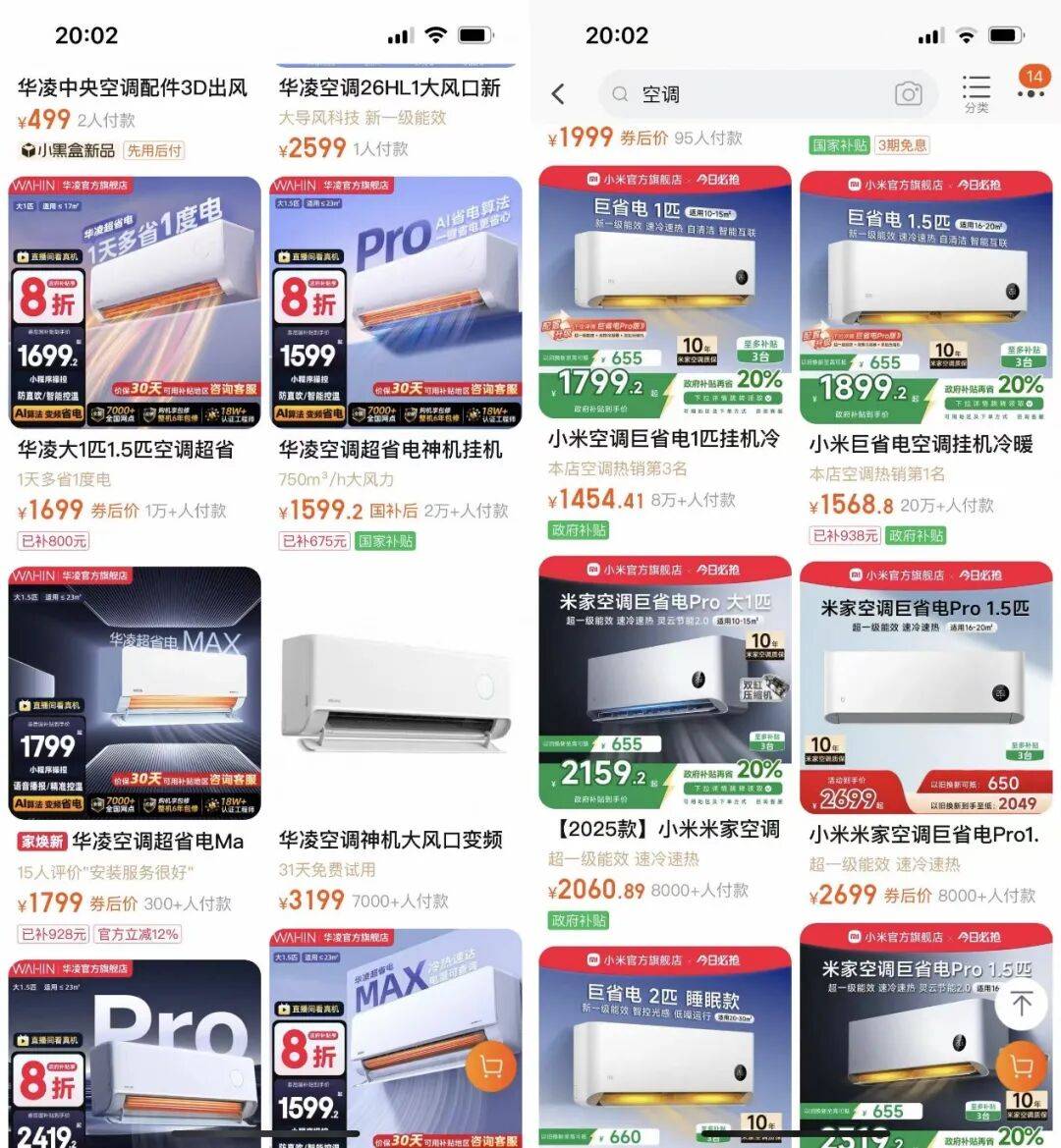
Task: Select the 先用后付 payment tag
Action: pos(155,150)
